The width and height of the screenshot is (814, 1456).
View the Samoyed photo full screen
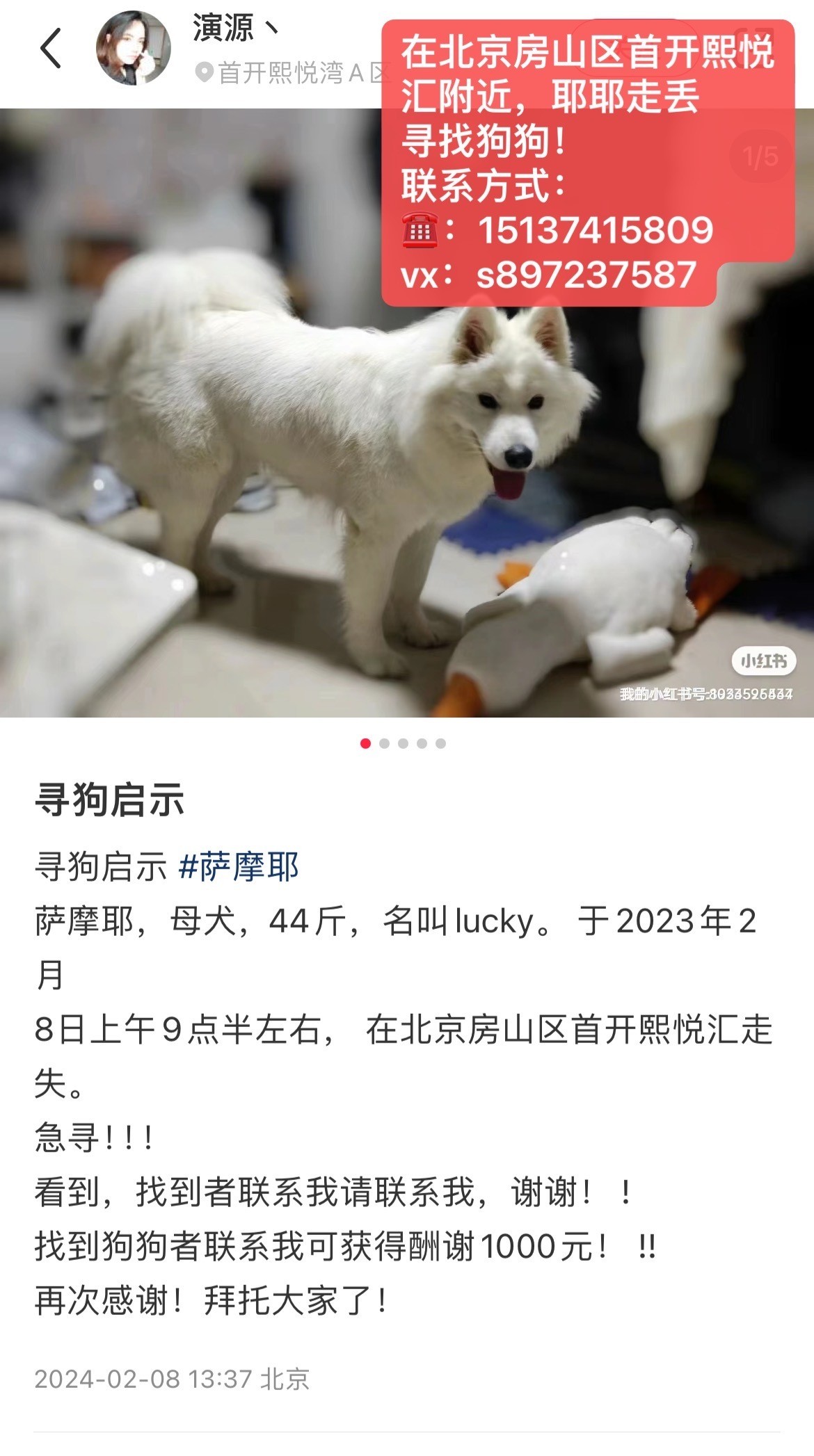pyautogui.click(x=407, y=413)
